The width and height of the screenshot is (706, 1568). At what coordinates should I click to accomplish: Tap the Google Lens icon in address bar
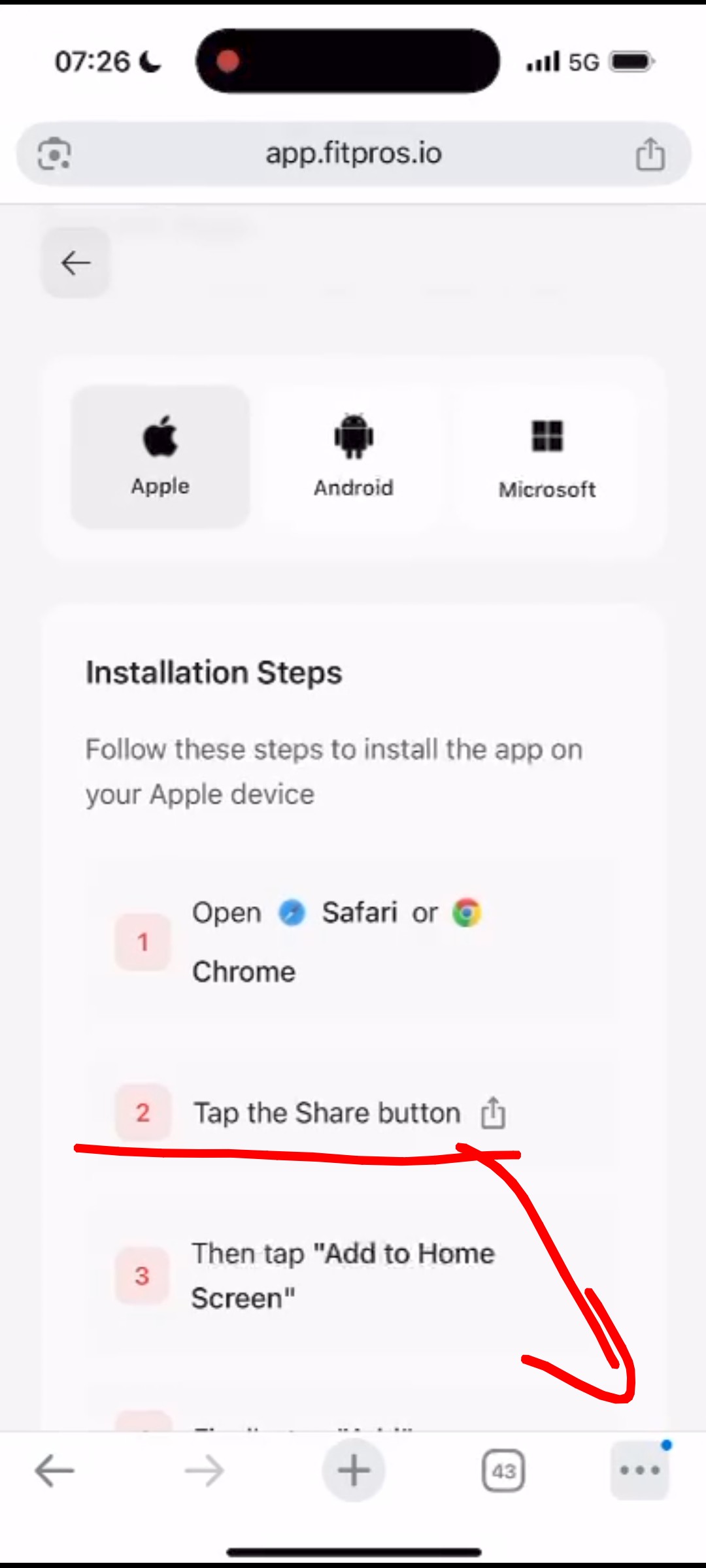point(54,154)
